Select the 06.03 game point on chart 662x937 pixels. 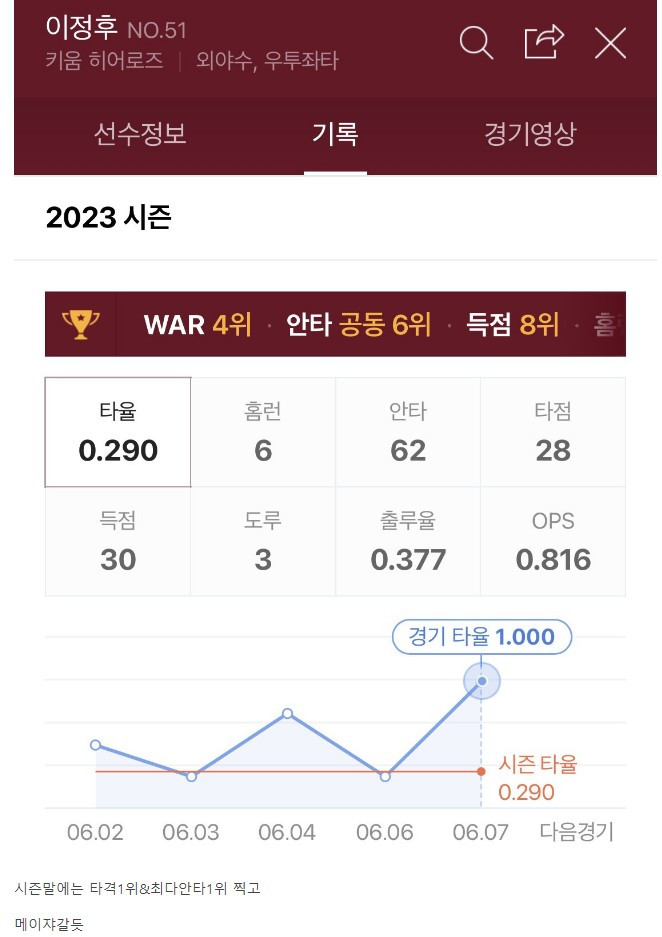tap(192, 776)
